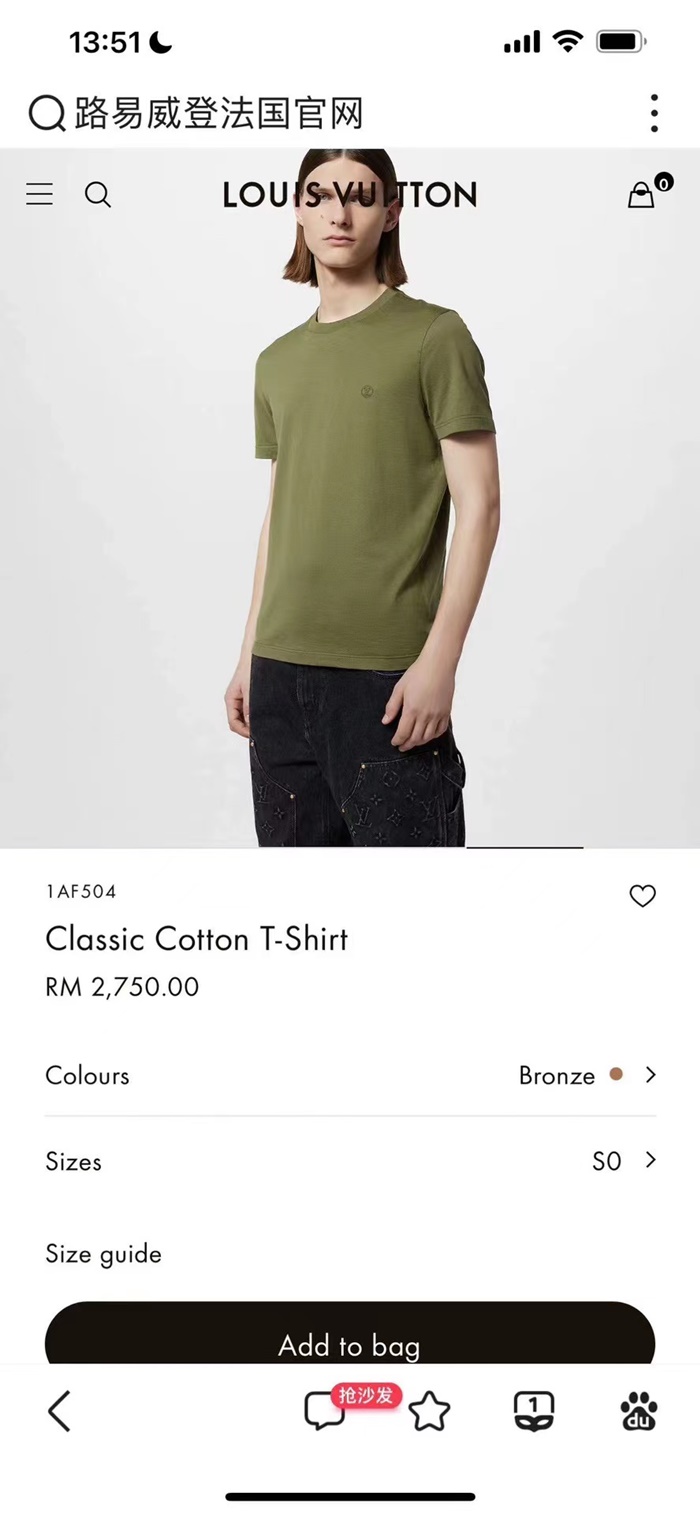The height and width of the screenshot is (1514, 700).
Task: Open the Louis Vuitton hamburger menu
Action: (40, 194)
